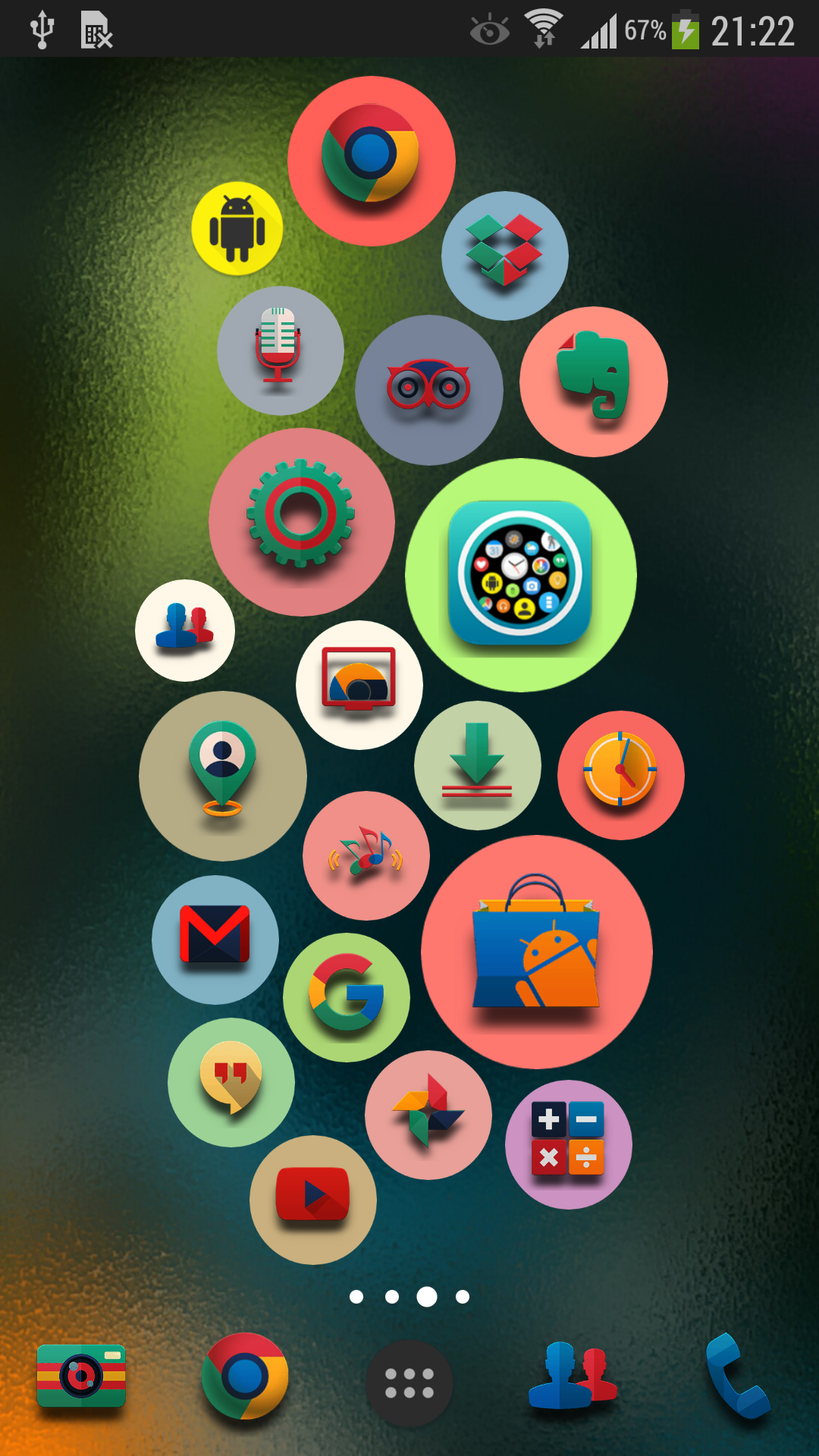The height and width of the screenshot is (1456, 819).
Task: Open the Phone dialer
Action: coord(736,1376)
